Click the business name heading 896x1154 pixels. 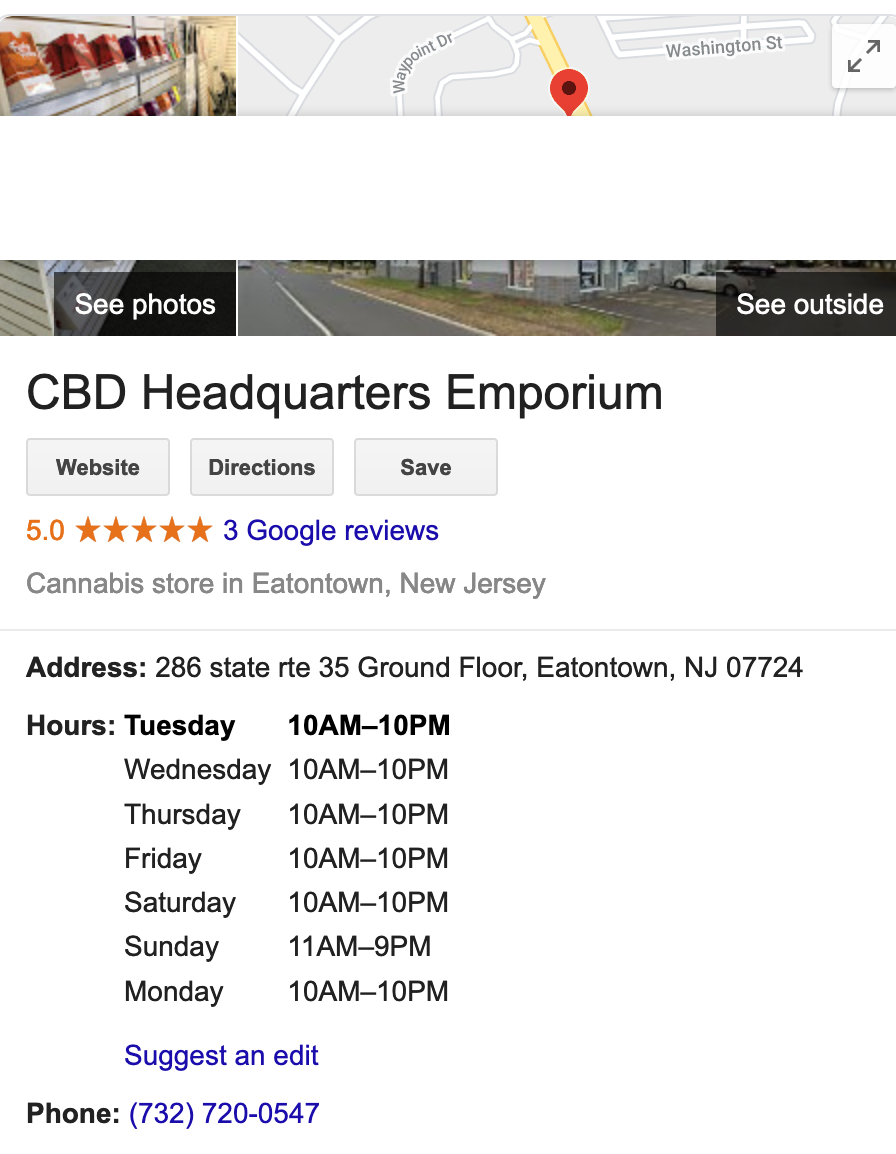[344, 393]
